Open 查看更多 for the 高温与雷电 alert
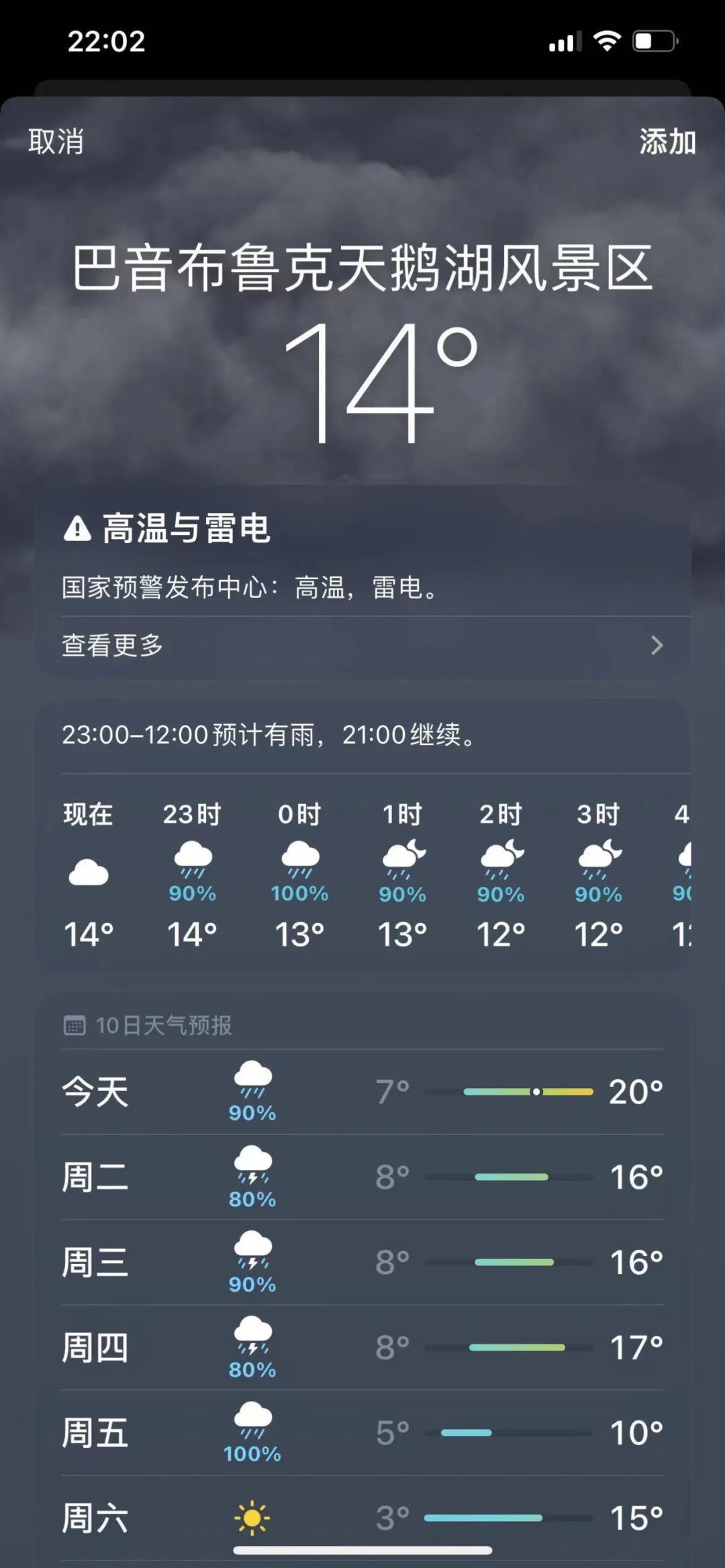Viewport: 725px width, 1568px height. coord(362,646)
